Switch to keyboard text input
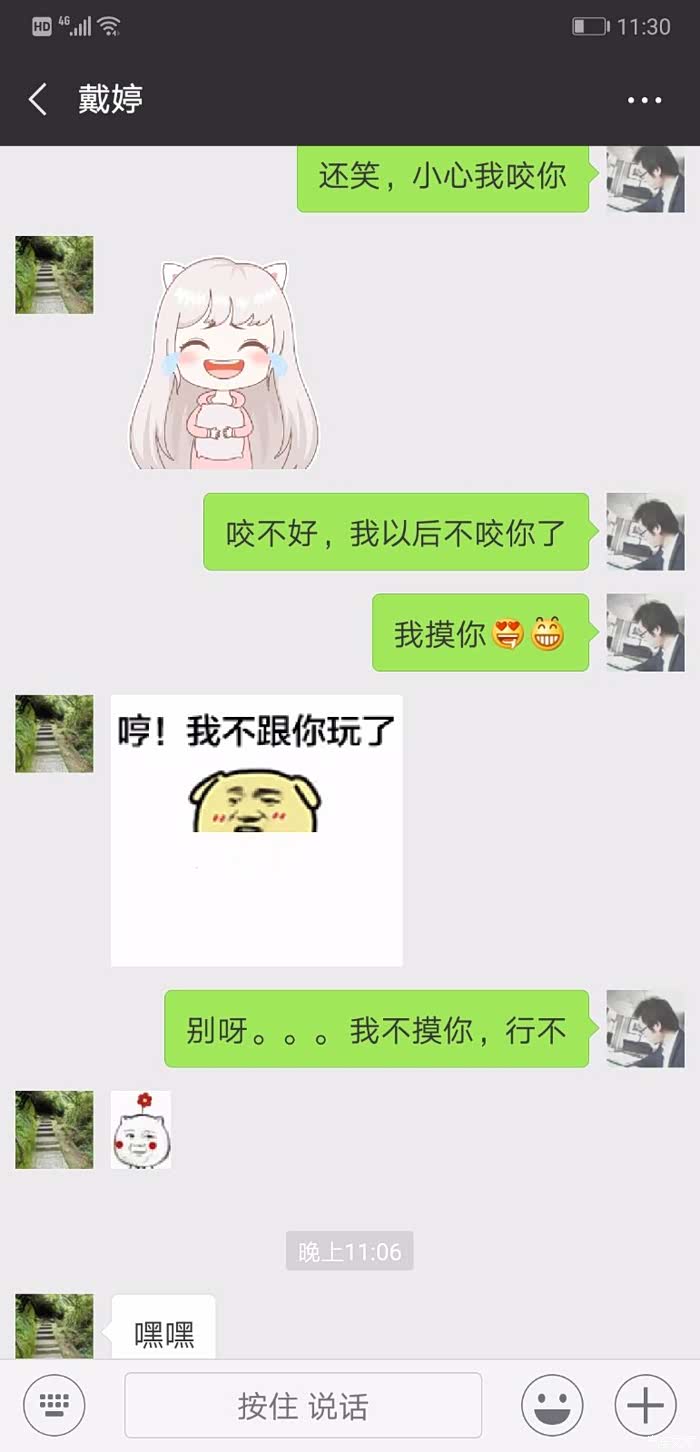This screenshot has height=1452, width=700. (54, 1405)
